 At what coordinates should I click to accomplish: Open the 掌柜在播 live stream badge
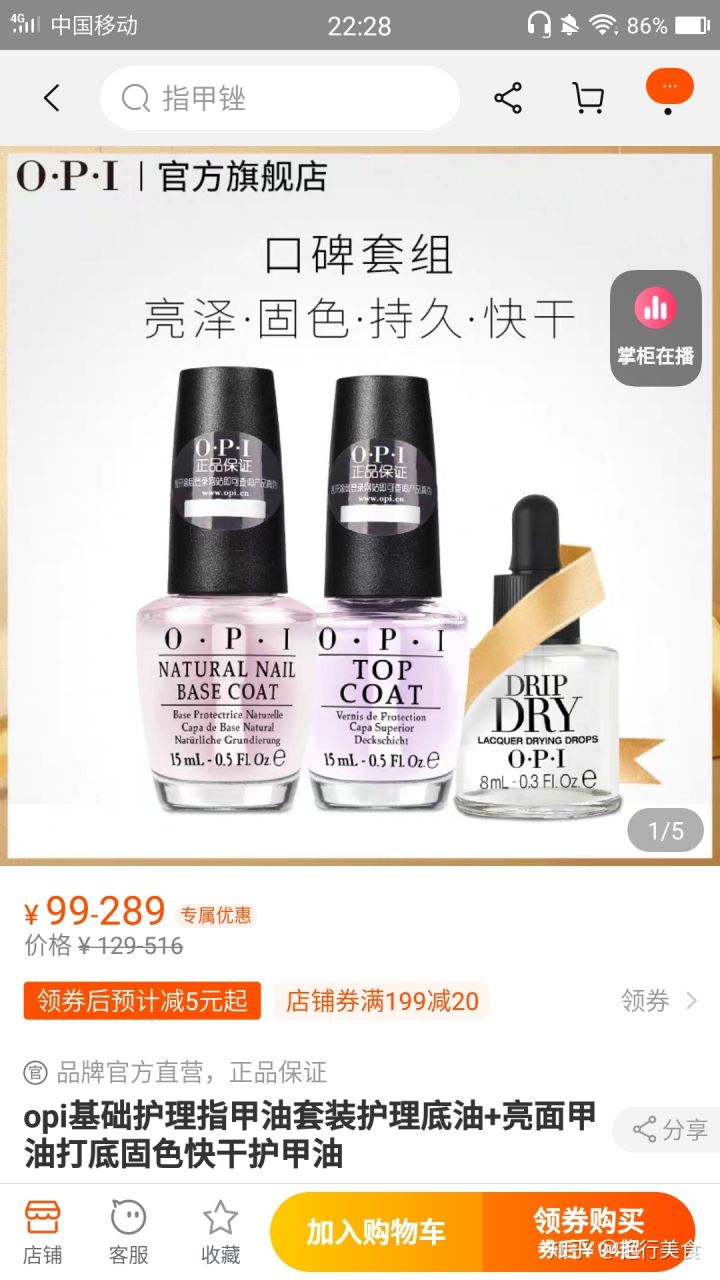[x=655, y=327]
